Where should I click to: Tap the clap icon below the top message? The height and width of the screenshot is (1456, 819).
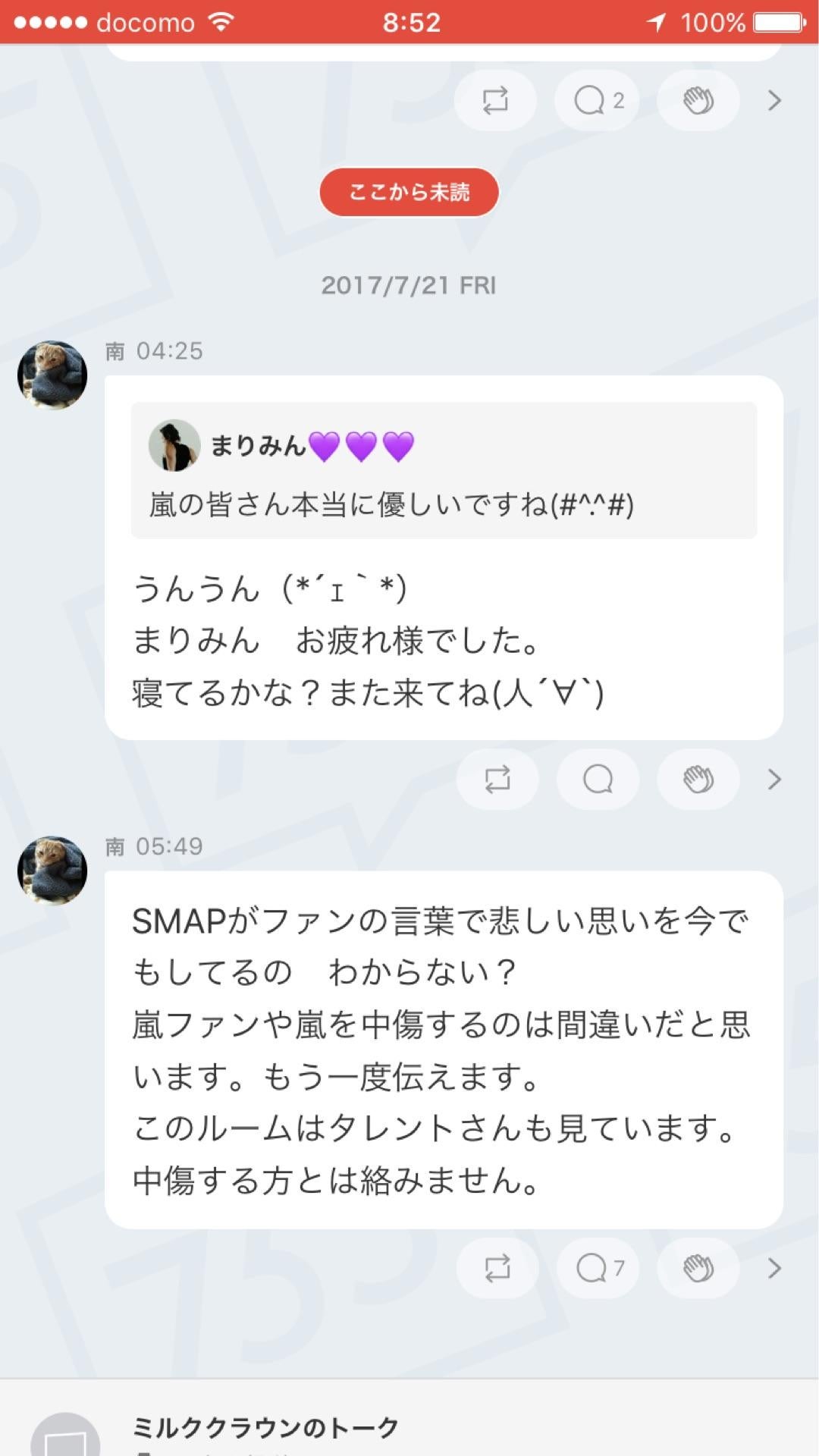point(698,99)
